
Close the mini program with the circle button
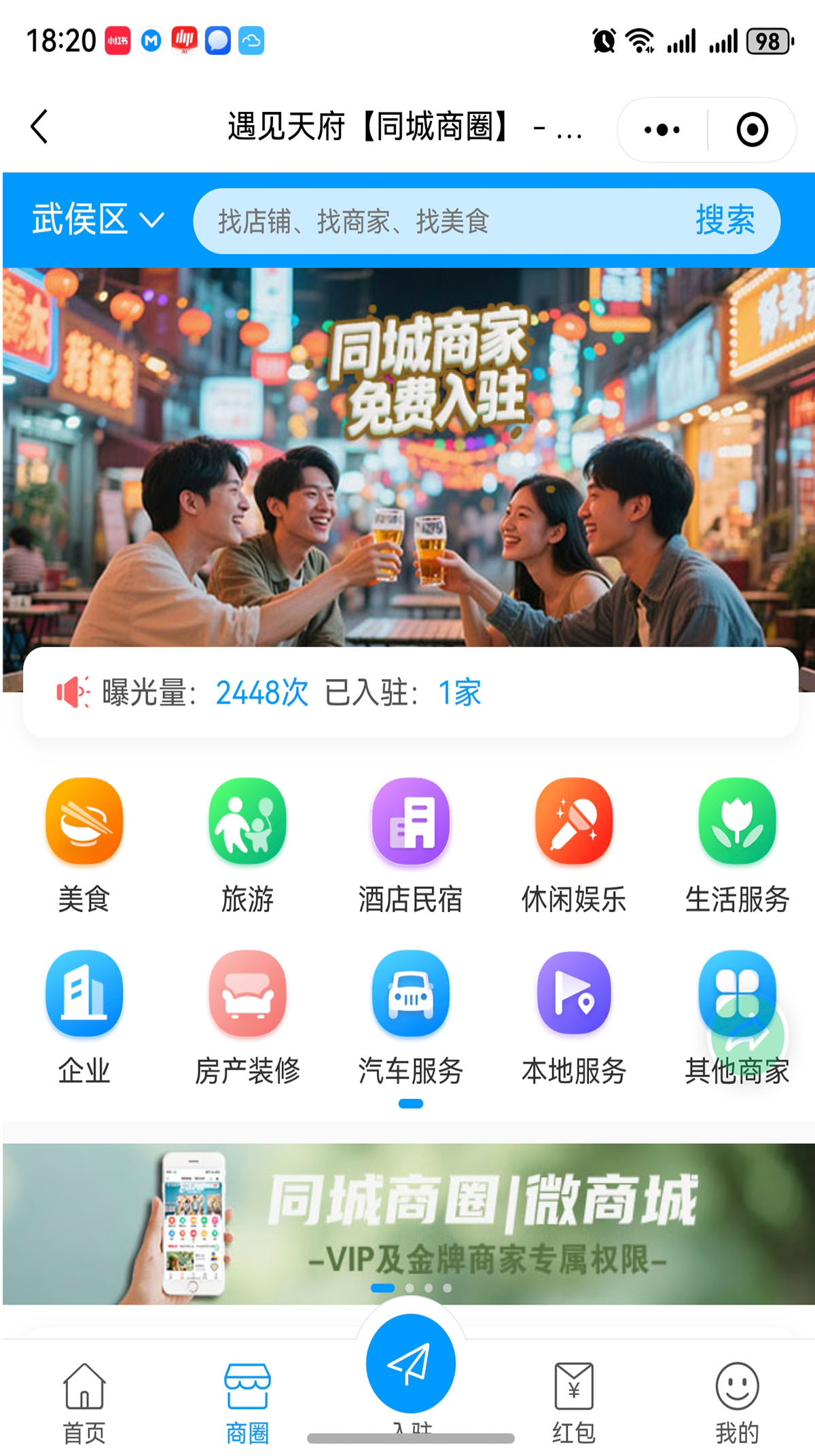(752, 130)
